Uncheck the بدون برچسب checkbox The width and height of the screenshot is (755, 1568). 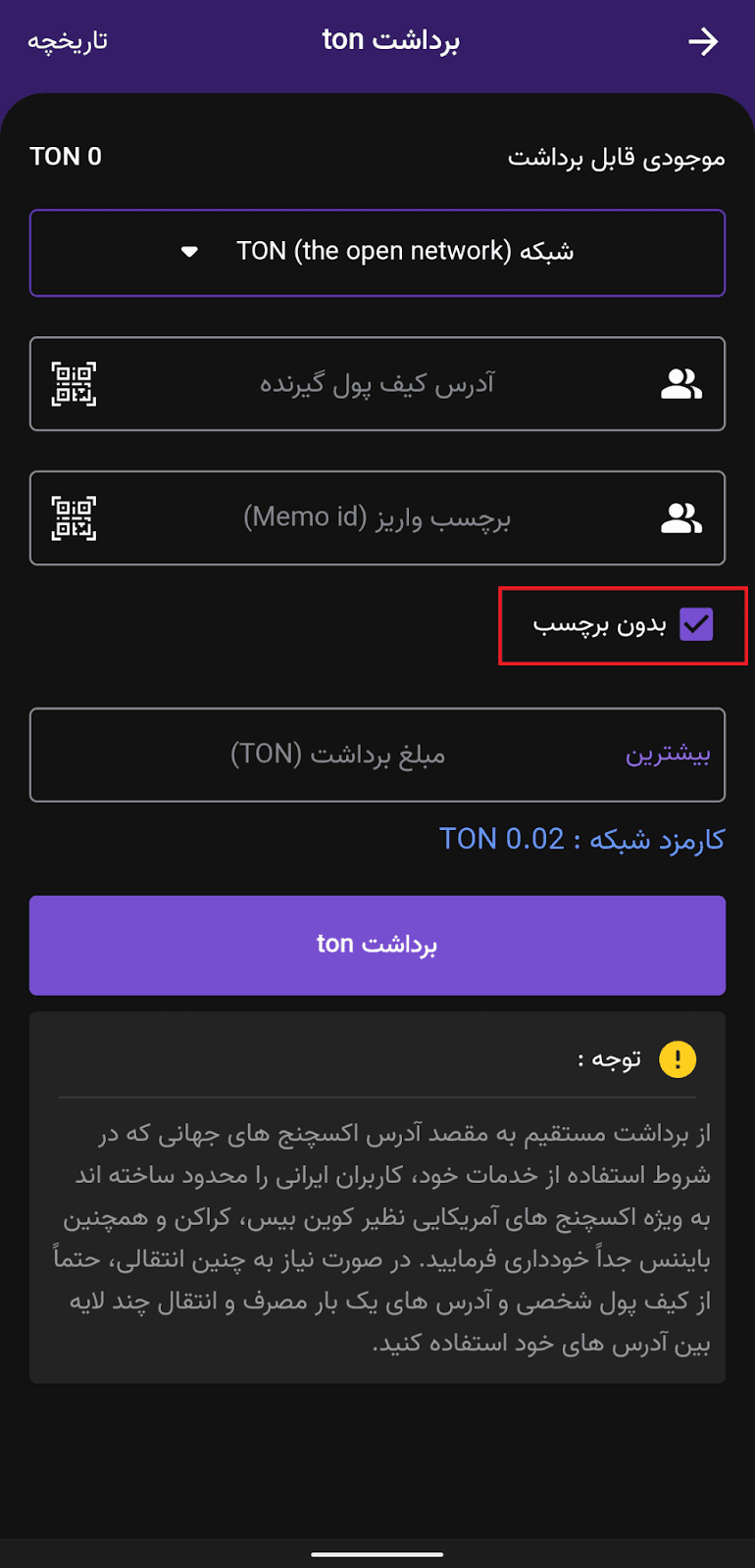696,624
